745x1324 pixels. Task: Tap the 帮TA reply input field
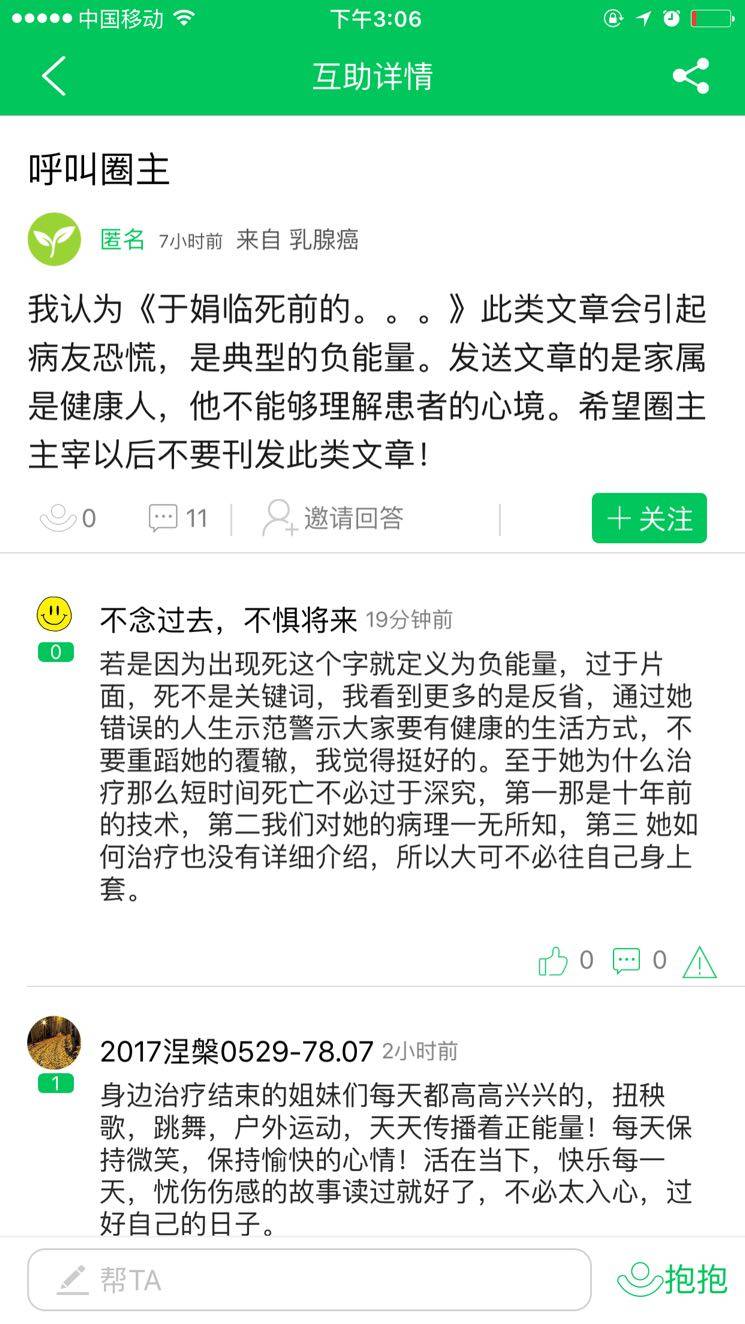click(309, 1279)
